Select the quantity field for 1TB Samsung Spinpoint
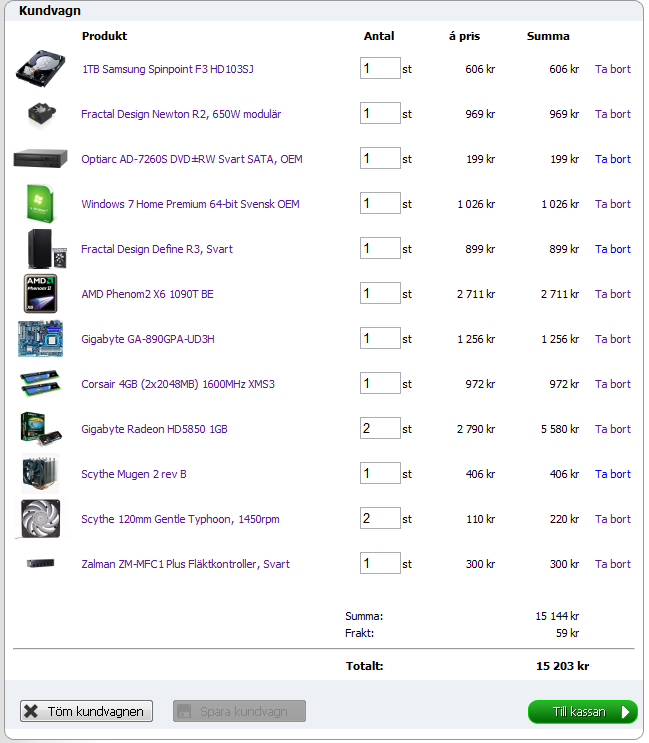 pyautogui.click(x=379, y=69)
